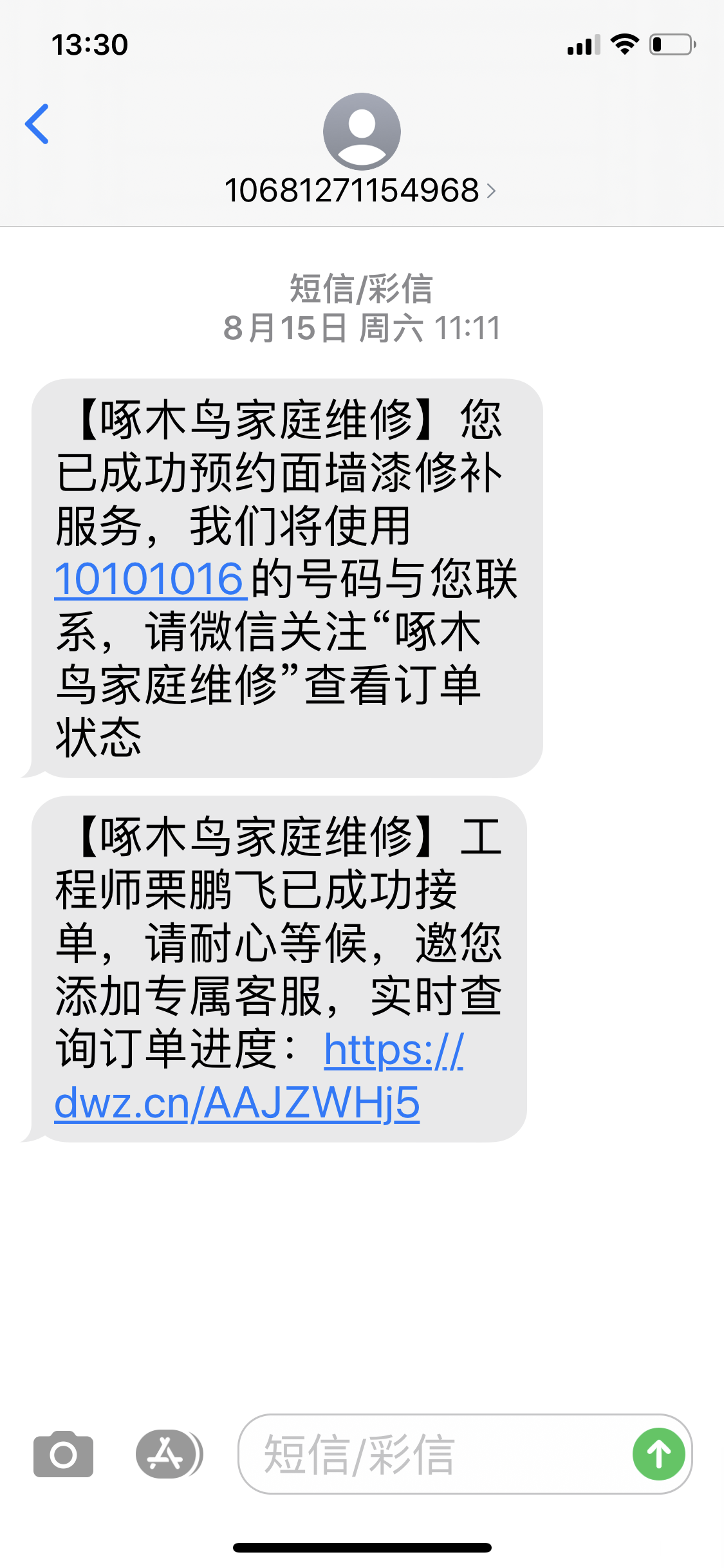Send the message with the green arrow
Screen dimensions: 724x1568
click(x=658, y=1453)
